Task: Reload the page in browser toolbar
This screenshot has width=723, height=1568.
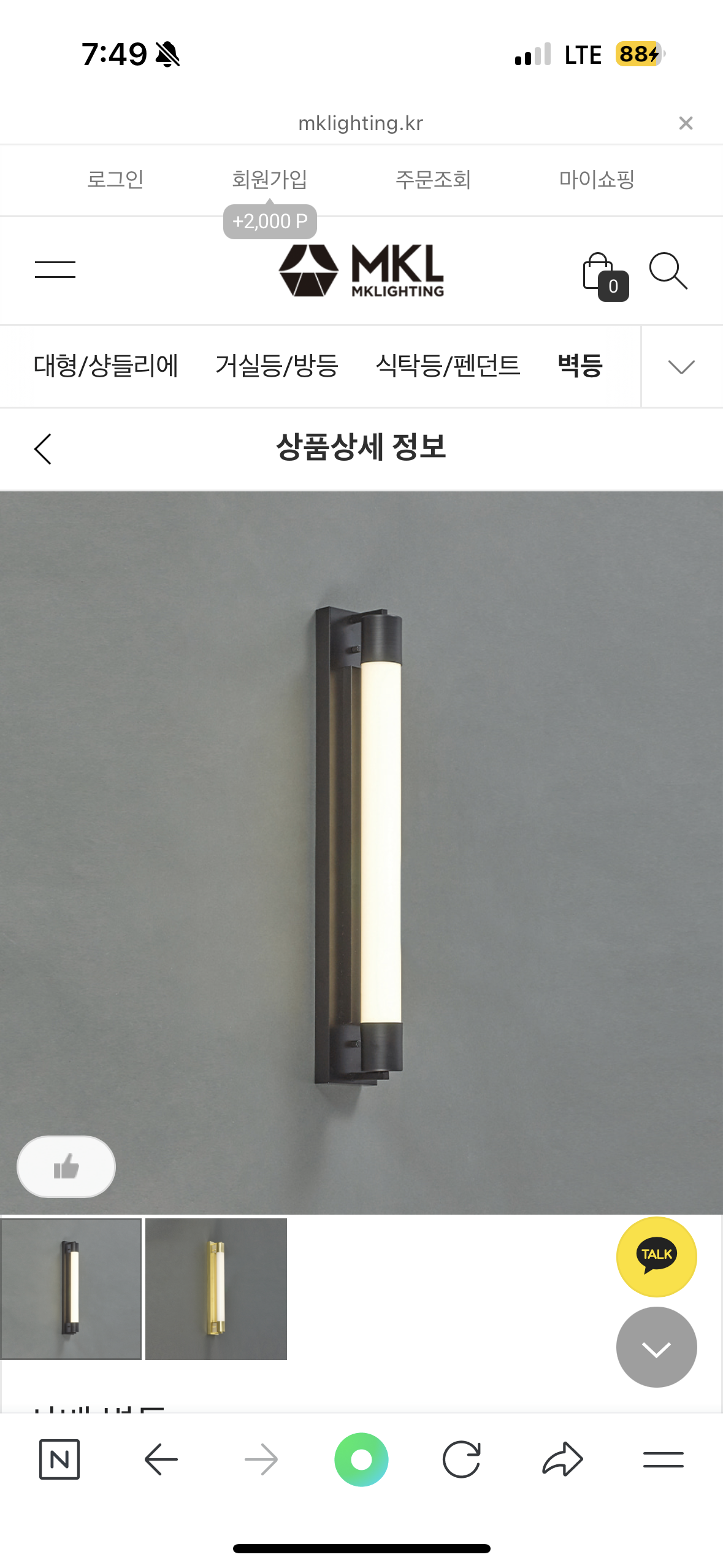Action: pyautogui.click(x=461, y=1459)
